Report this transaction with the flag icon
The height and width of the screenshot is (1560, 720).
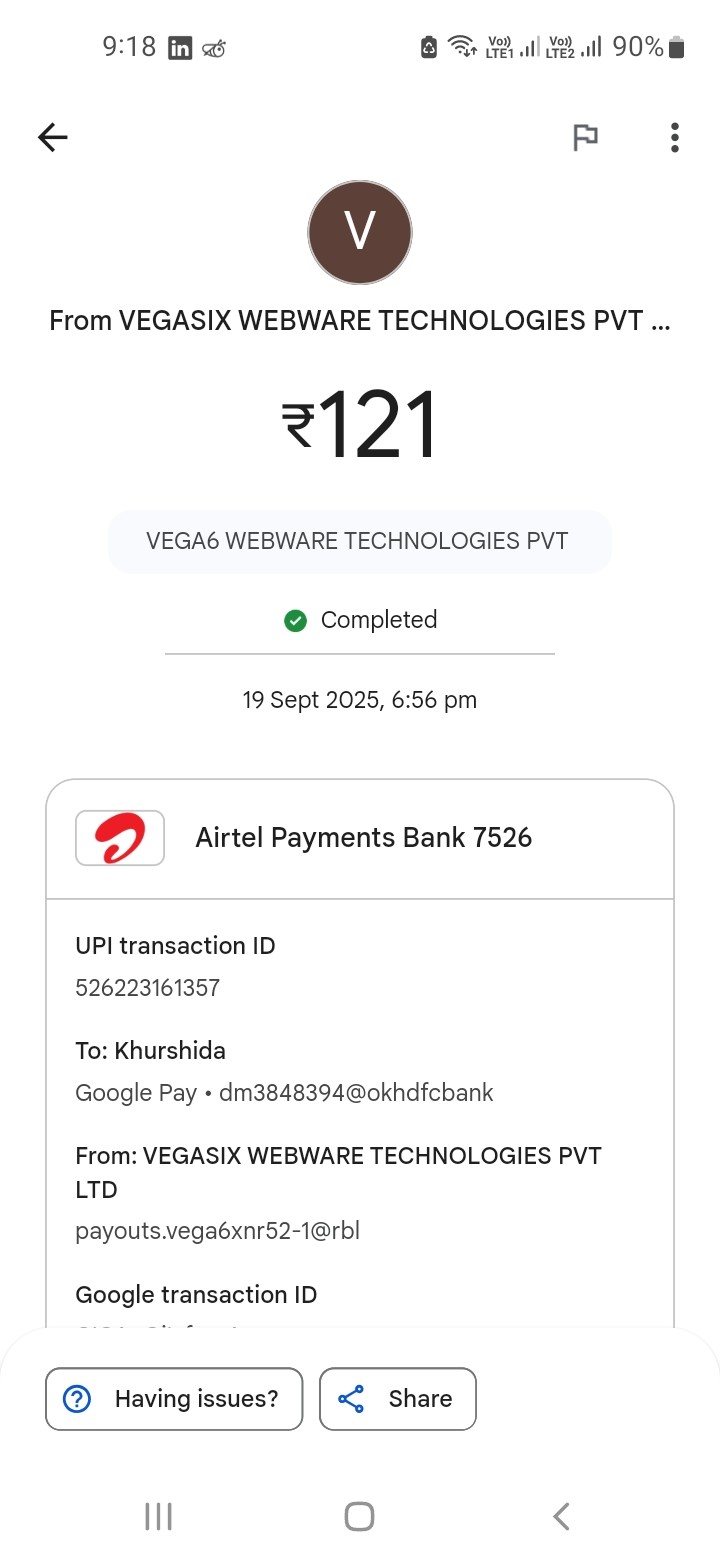point(585,137)
